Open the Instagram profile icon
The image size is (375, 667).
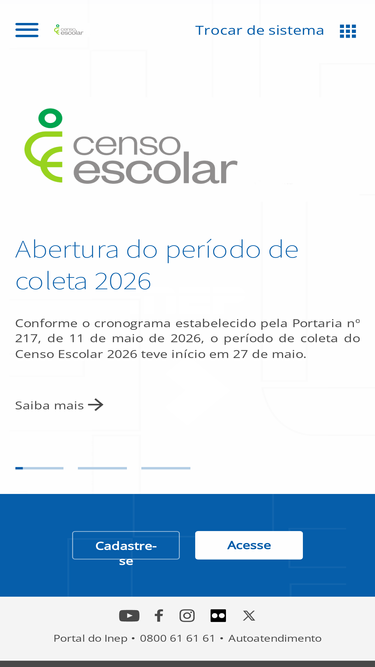tap(187, 616)
